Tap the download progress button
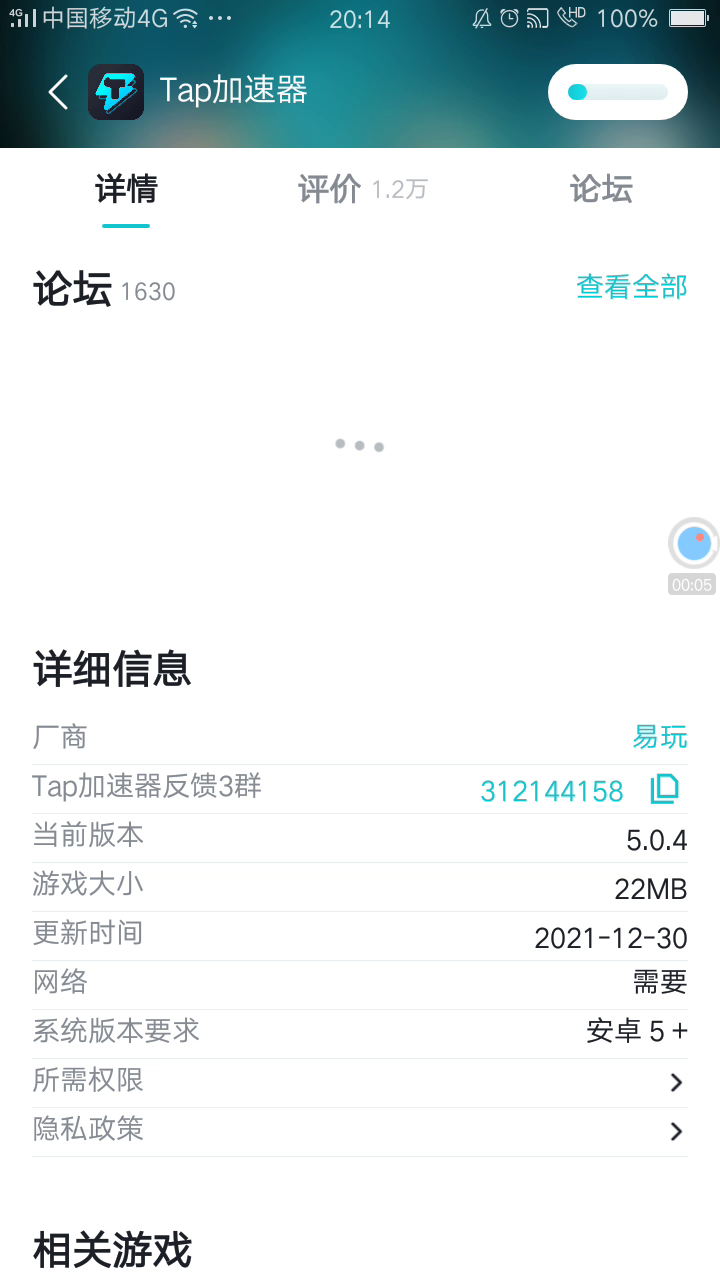The width and height of the screenshot is (720, 1280). [x=617, y=92]
